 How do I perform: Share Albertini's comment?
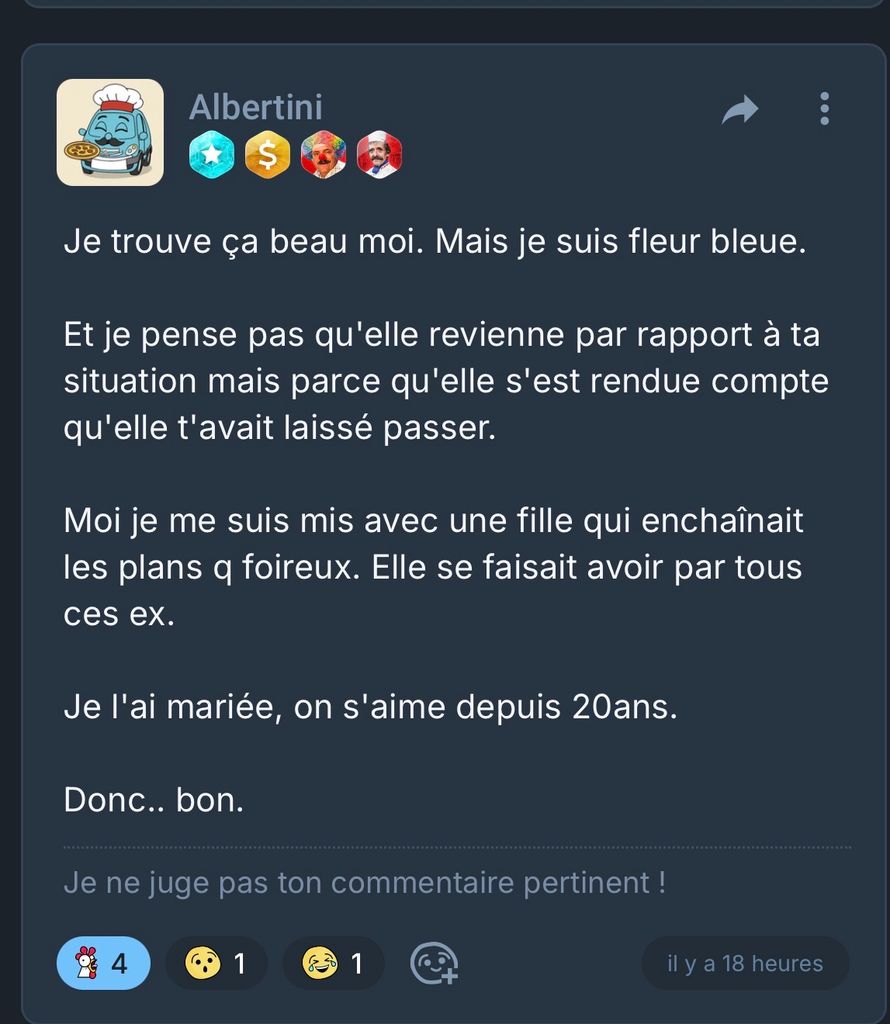point(739,110)
